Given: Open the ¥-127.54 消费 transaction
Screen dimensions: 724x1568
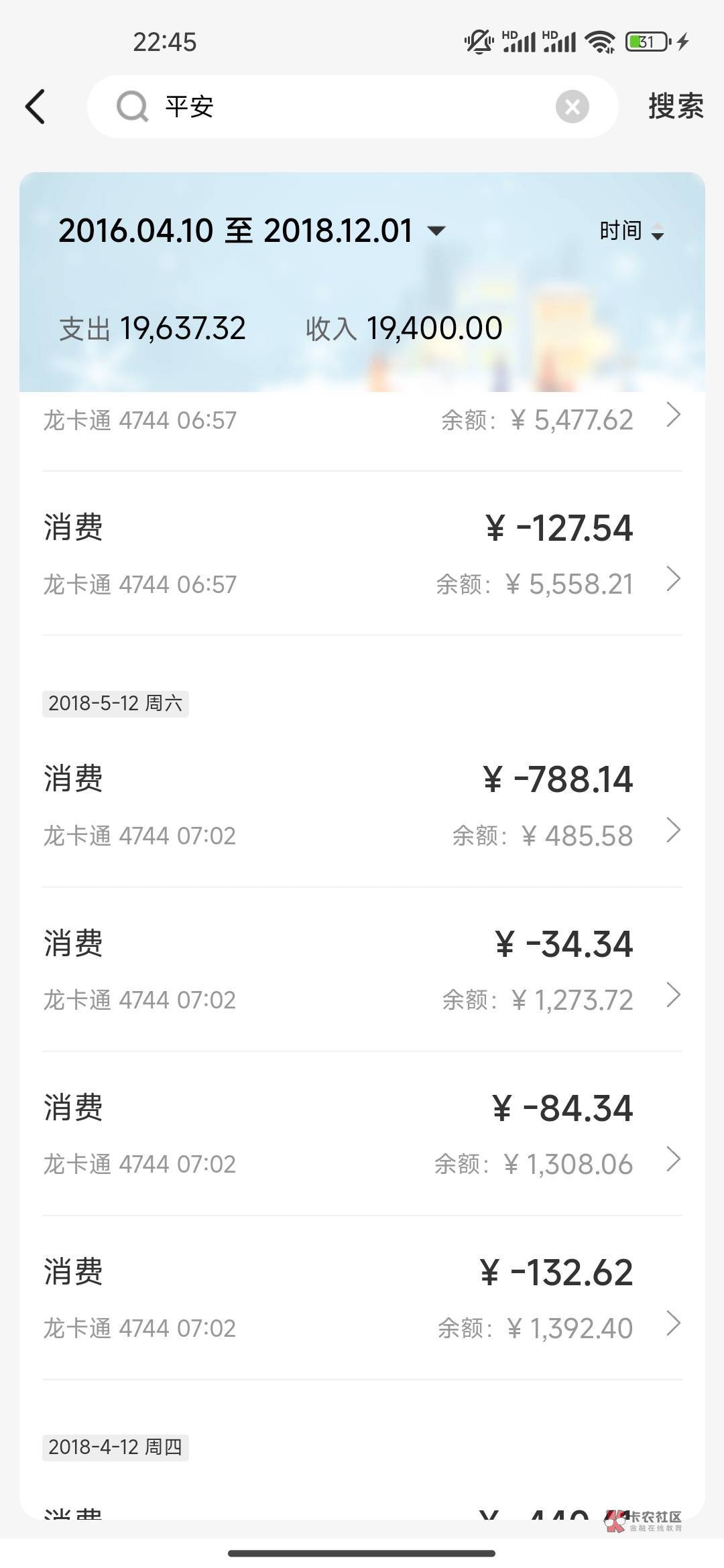Looking at the screenshot, I should click(x=362, y=553).
